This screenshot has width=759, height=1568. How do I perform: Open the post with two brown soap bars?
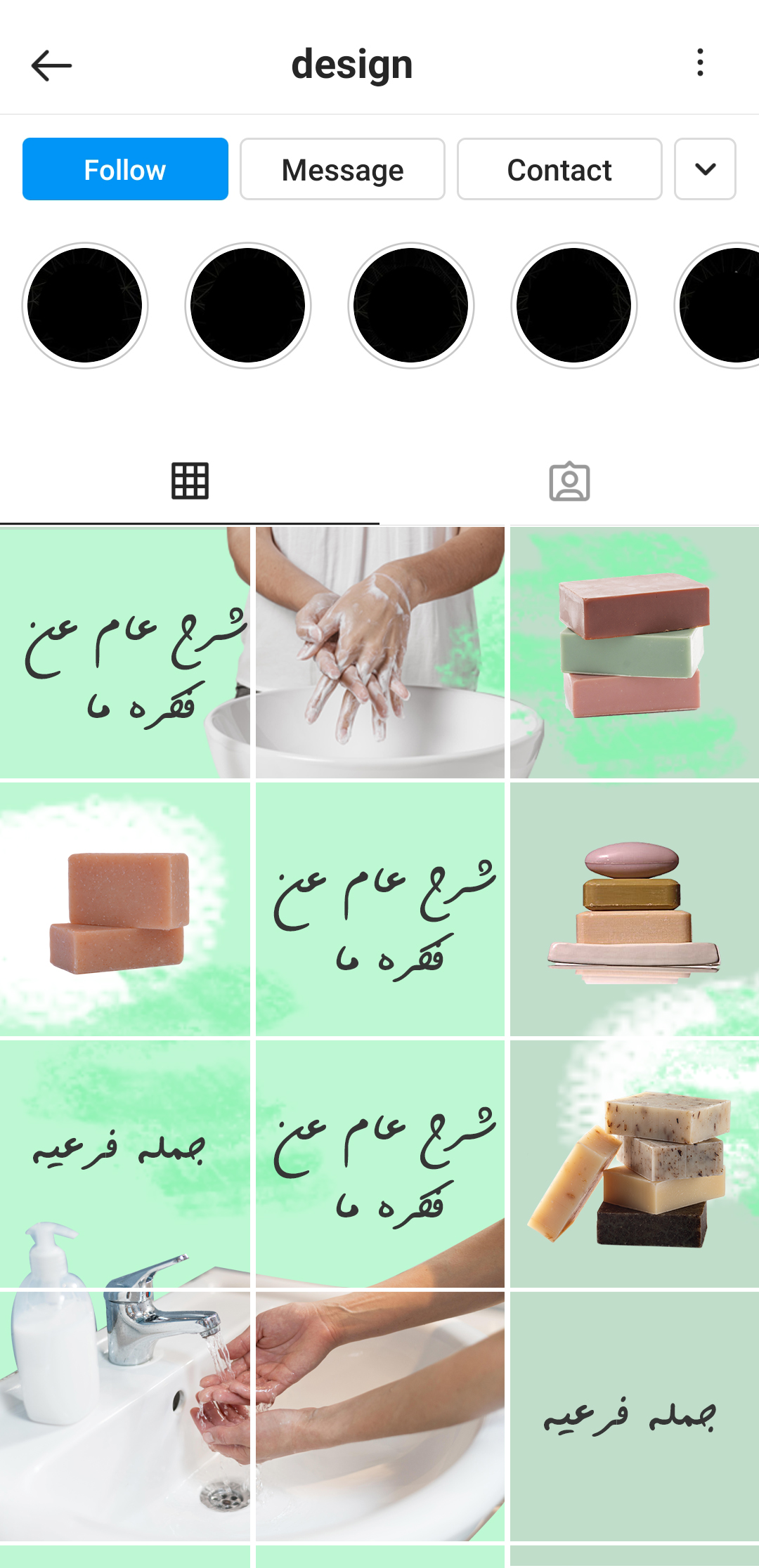[x=124, y=910]
